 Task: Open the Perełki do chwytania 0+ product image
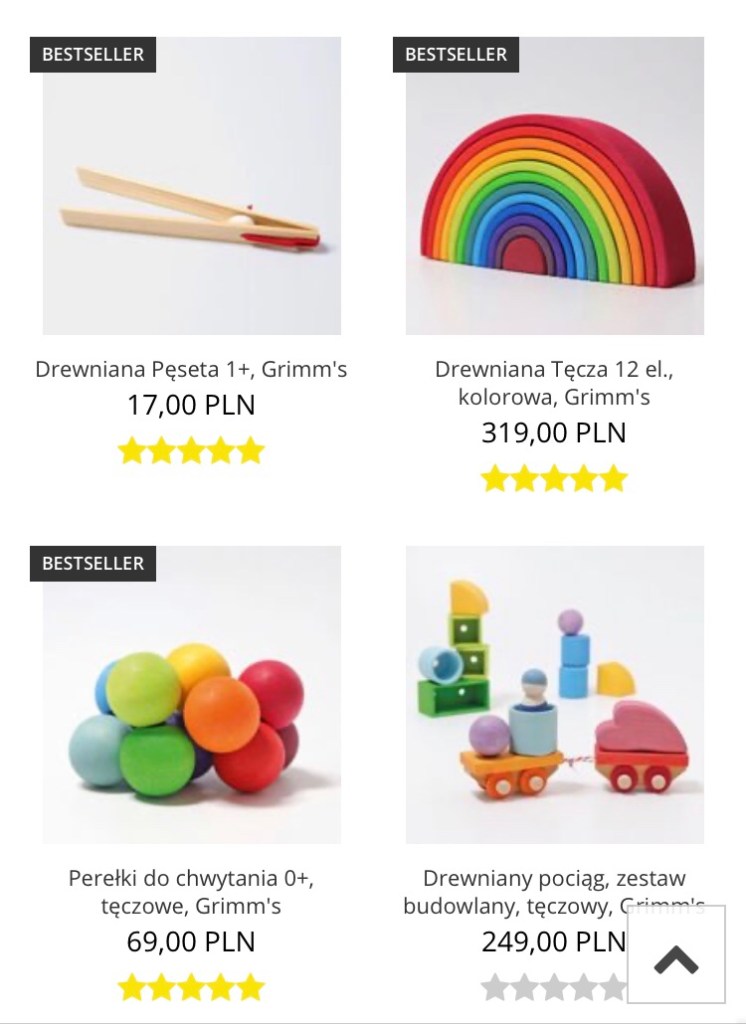(x=191, y=695)
